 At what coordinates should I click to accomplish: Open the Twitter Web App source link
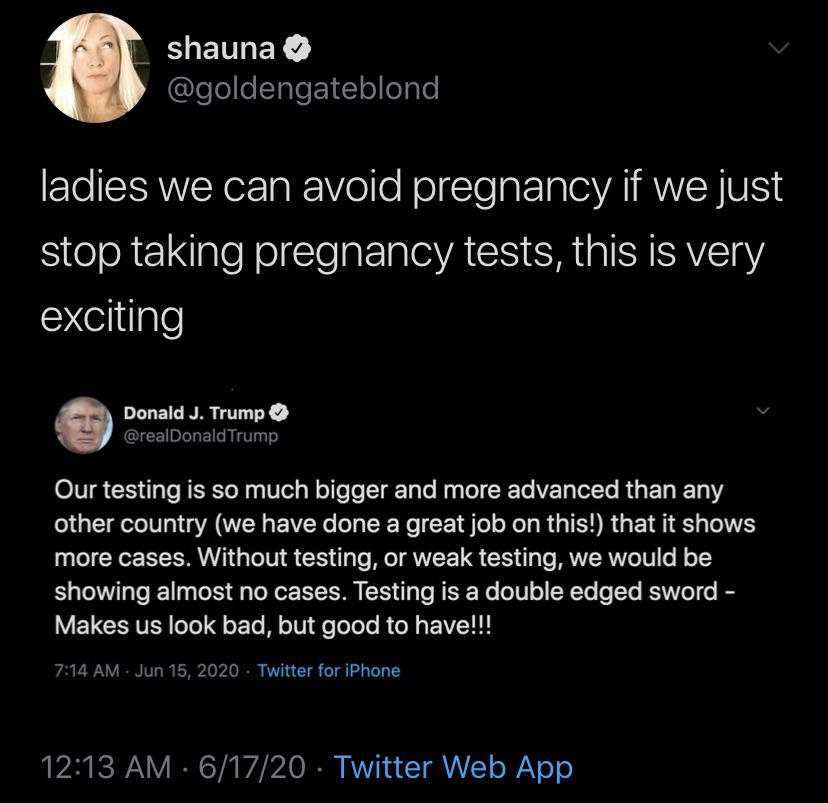(453, 767)
